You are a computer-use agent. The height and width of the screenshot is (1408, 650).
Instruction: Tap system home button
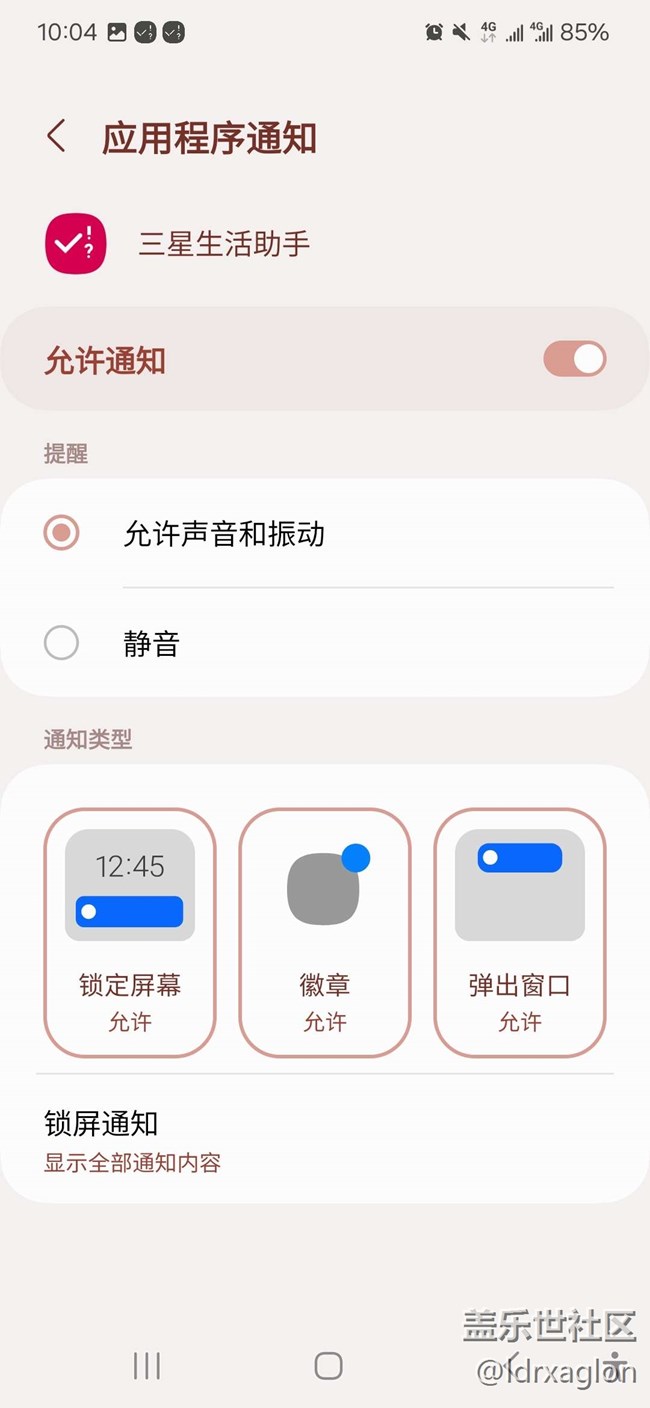point(328,1366)
